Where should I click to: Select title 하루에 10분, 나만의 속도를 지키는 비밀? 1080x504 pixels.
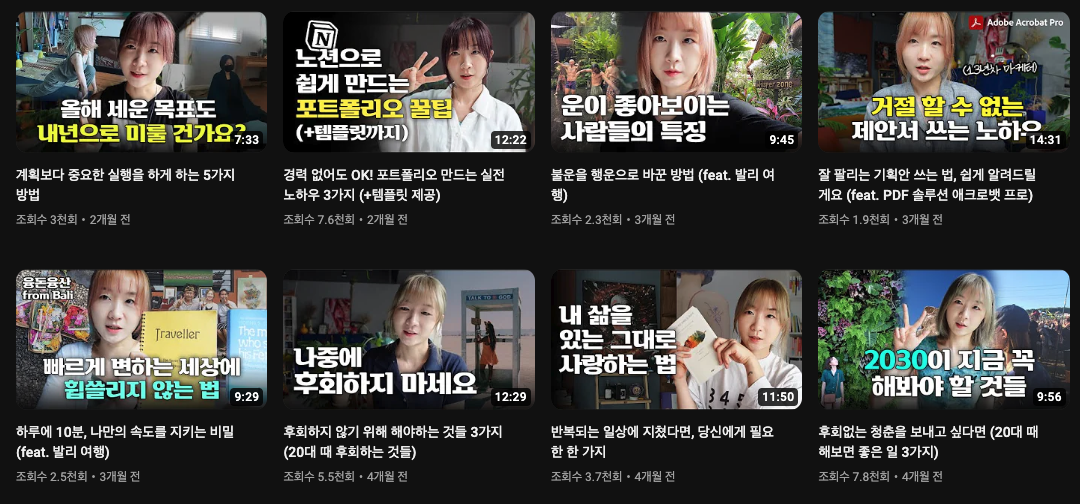point(125,433)
